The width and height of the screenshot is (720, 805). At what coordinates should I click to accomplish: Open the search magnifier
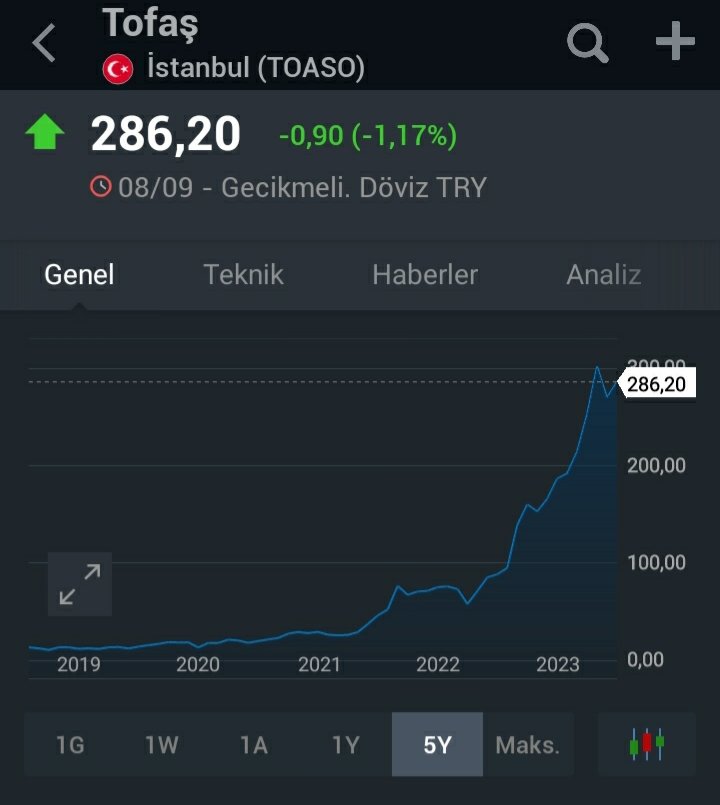click(x=588, y=43)
